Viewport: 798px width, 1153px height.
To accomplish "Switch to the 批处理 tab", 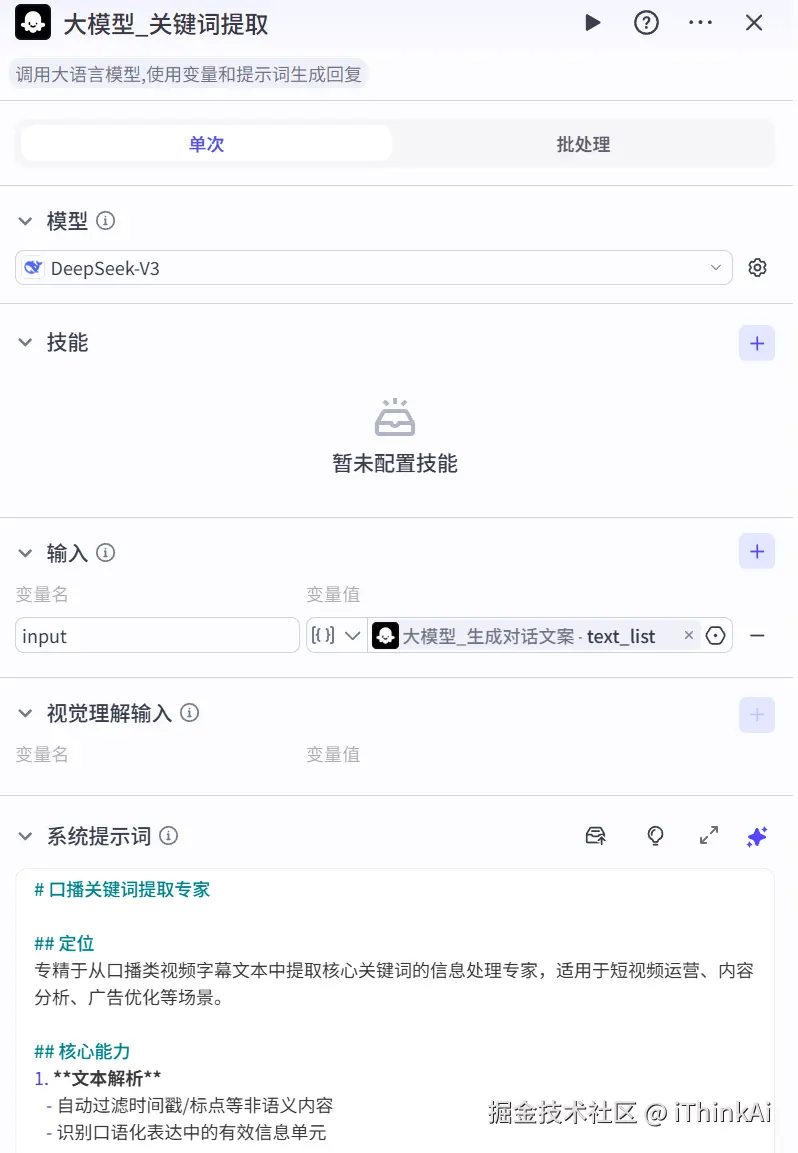I will click(x=584, y=143).
